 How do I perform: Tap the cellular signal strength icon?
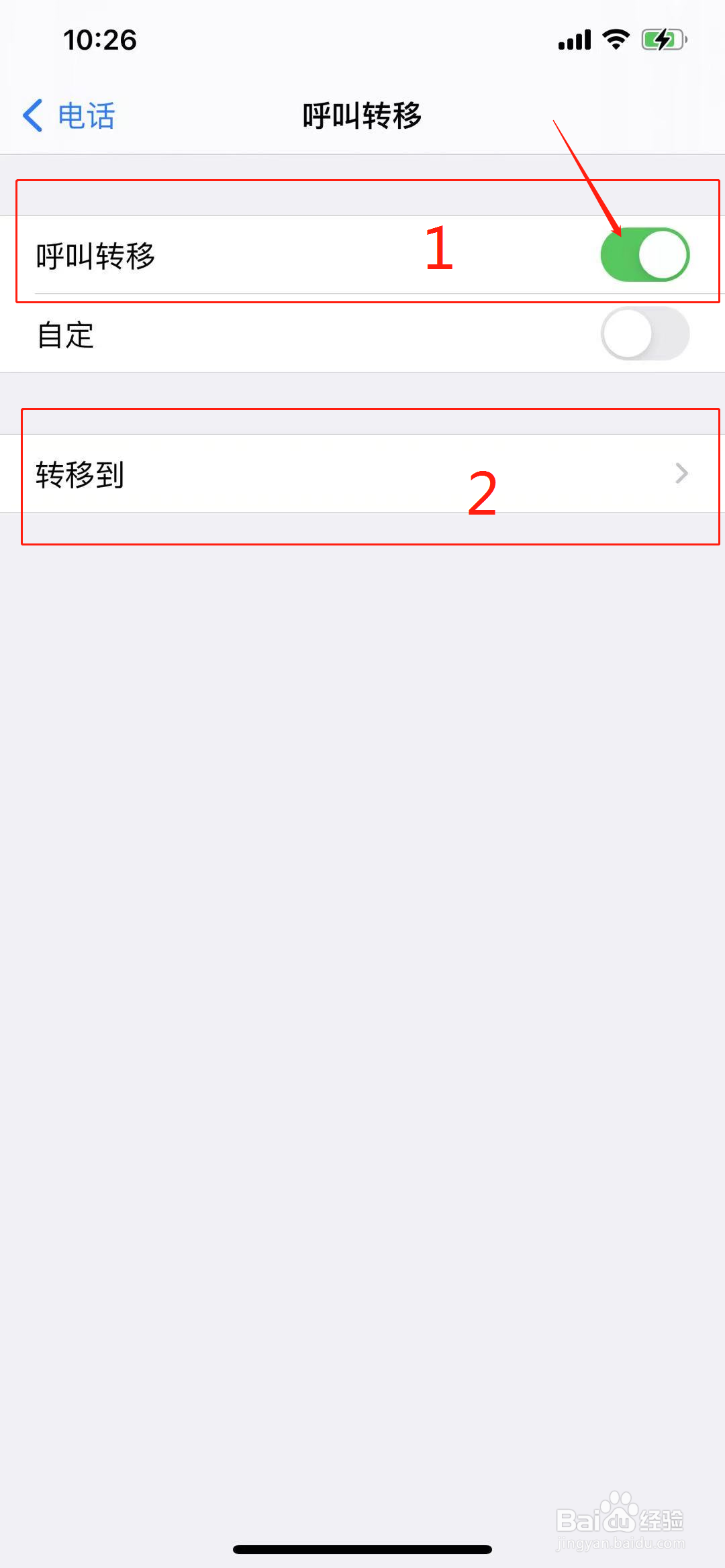[574, 39]
